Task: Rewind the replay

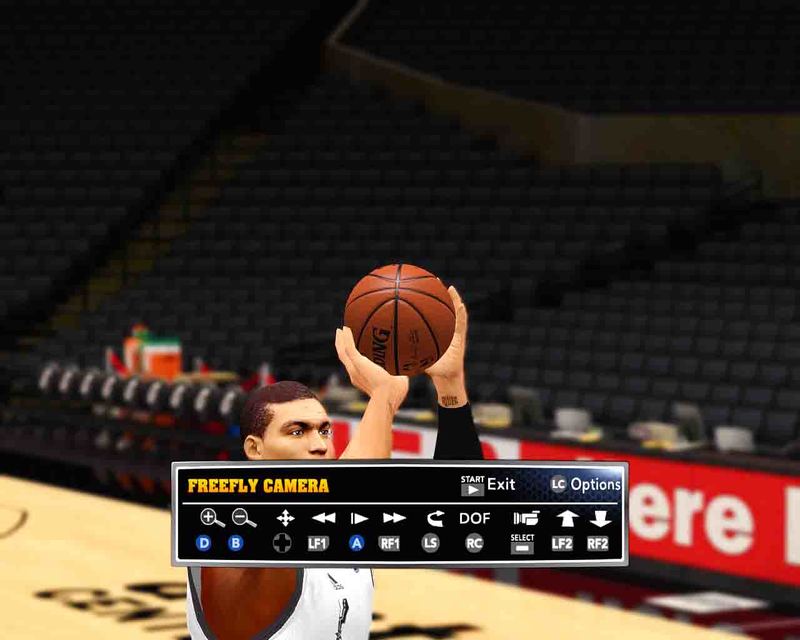Action: [323, 518]
